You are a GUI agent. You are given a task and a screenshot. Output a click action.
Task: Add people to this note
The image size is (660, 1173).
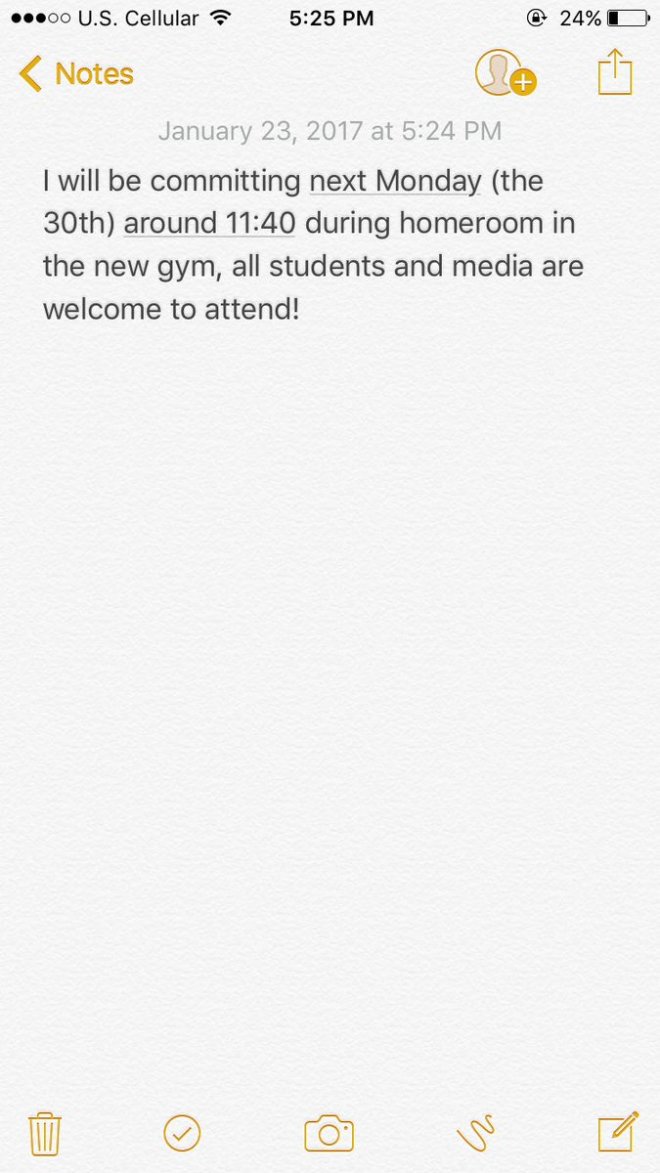click(x=505, y=73)
